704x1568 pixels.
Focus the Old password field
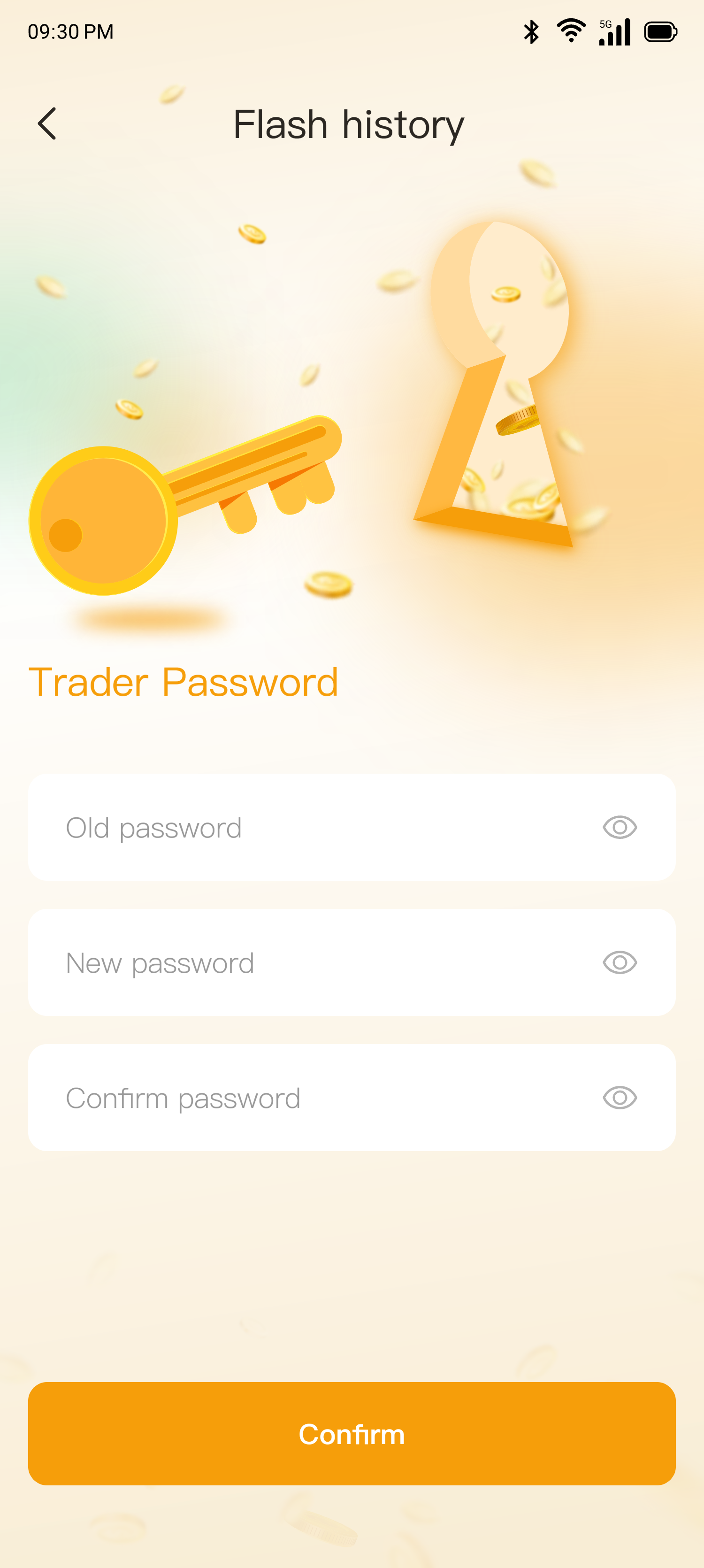[x=304, y=827]
